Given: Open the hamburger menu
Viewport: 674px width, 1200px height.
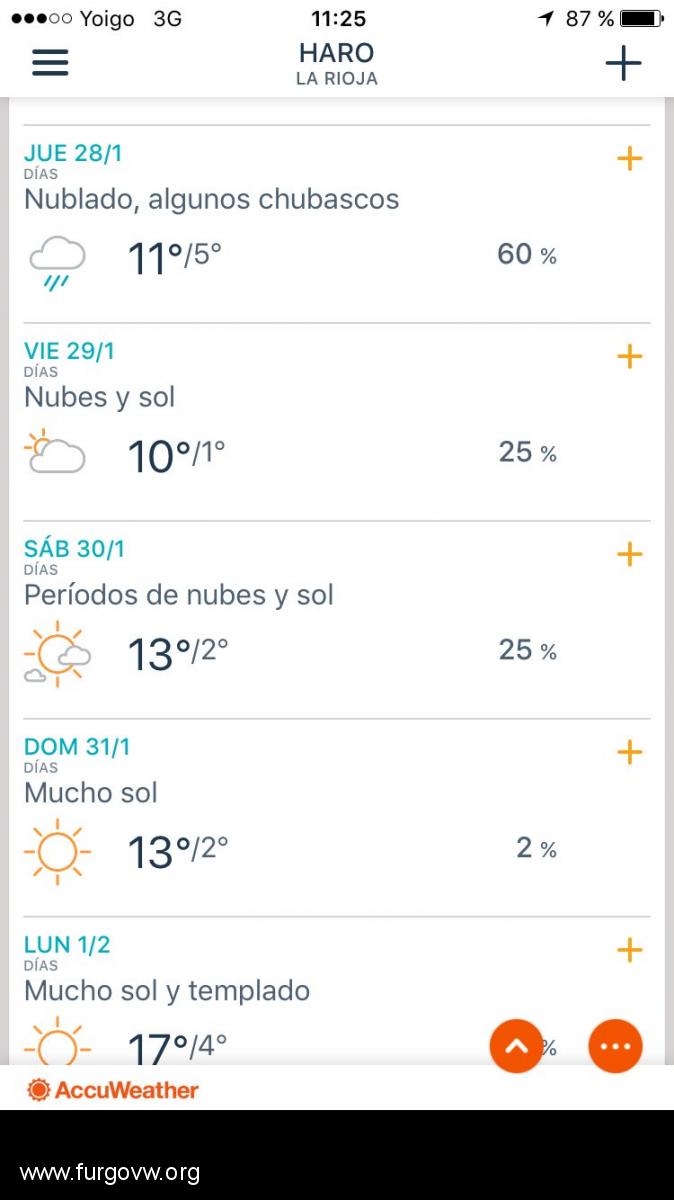Looking at the screenshot, I should (x=50, y=63).
